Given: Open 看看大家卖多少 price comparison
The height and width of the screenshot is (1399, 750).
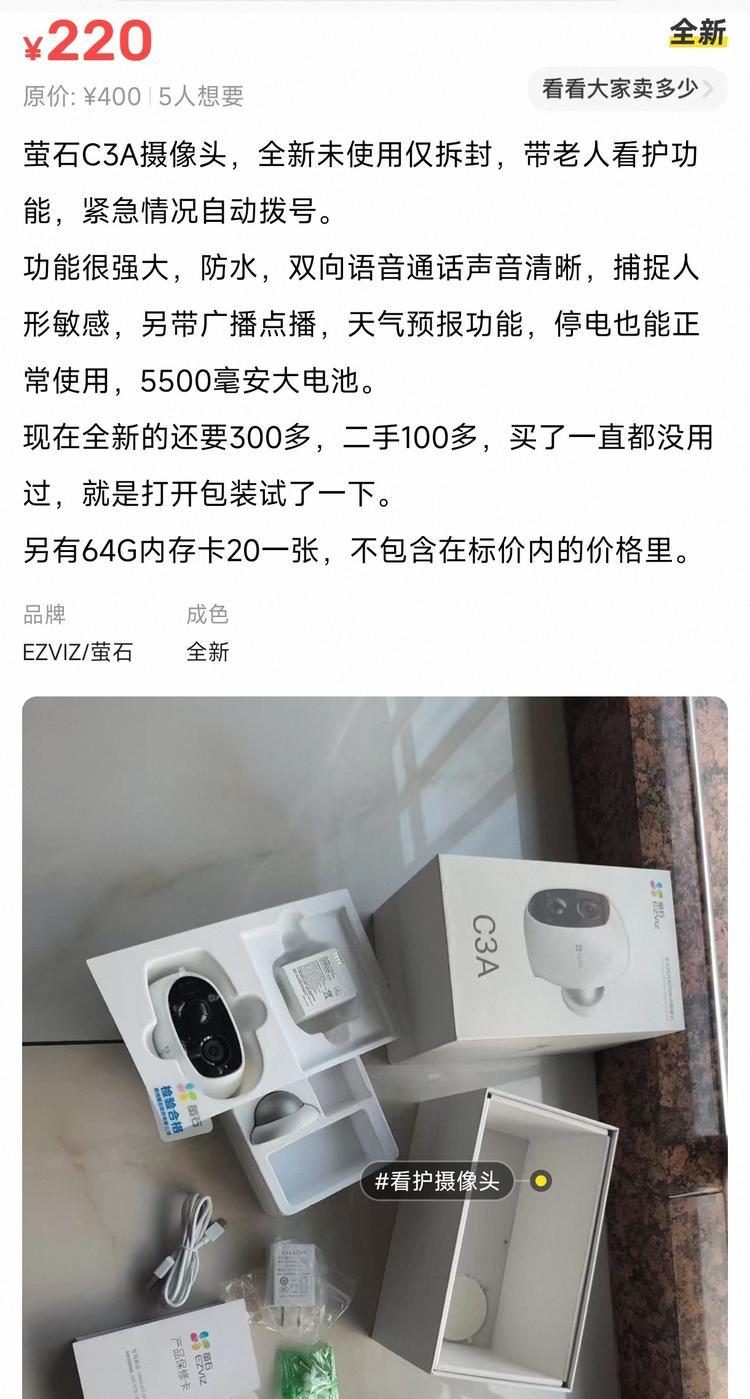Looking at the screenshot, I should point(627,89).
